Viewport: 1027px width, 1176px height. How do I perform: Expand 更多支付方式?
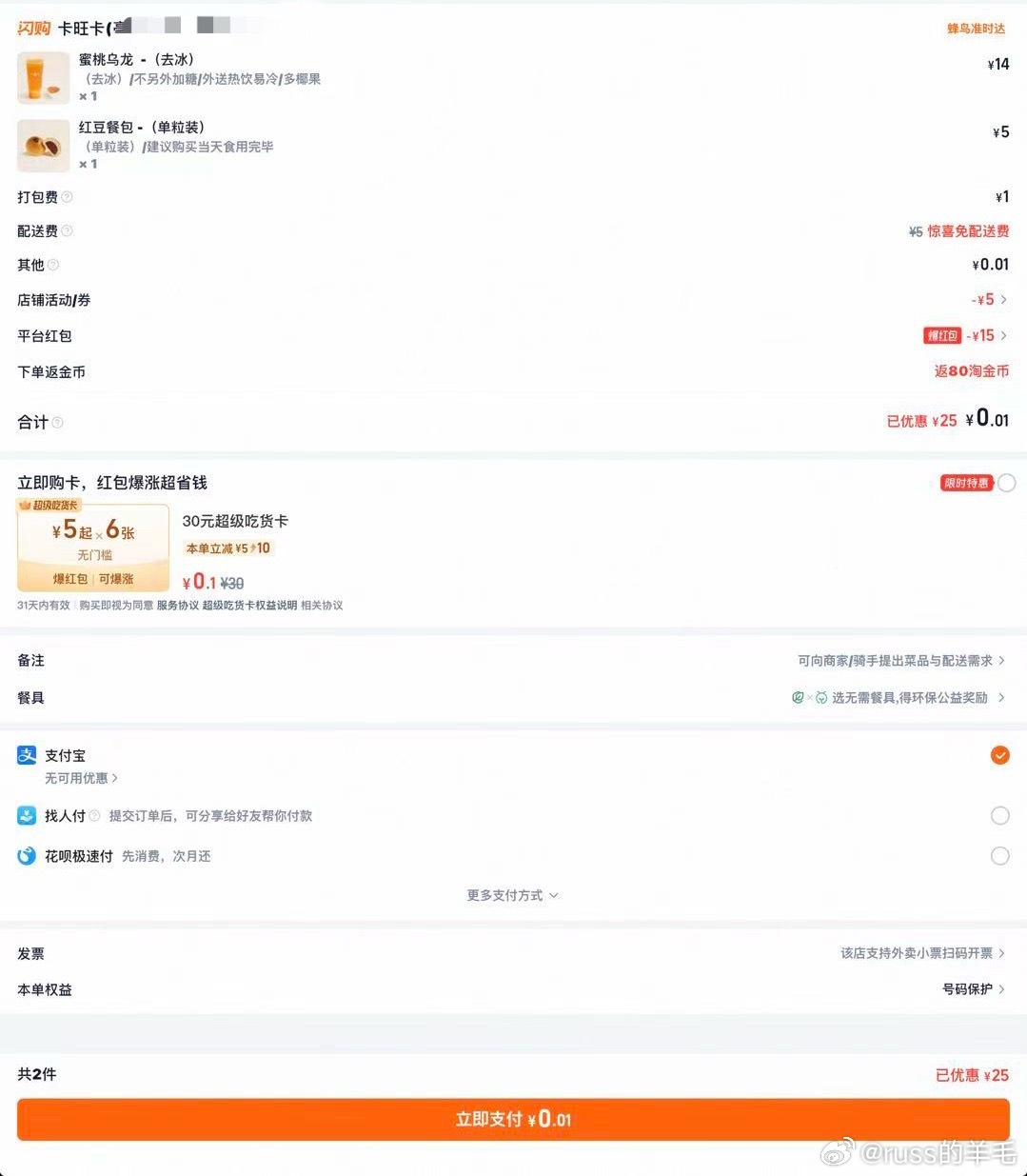[x=512, y=895]
